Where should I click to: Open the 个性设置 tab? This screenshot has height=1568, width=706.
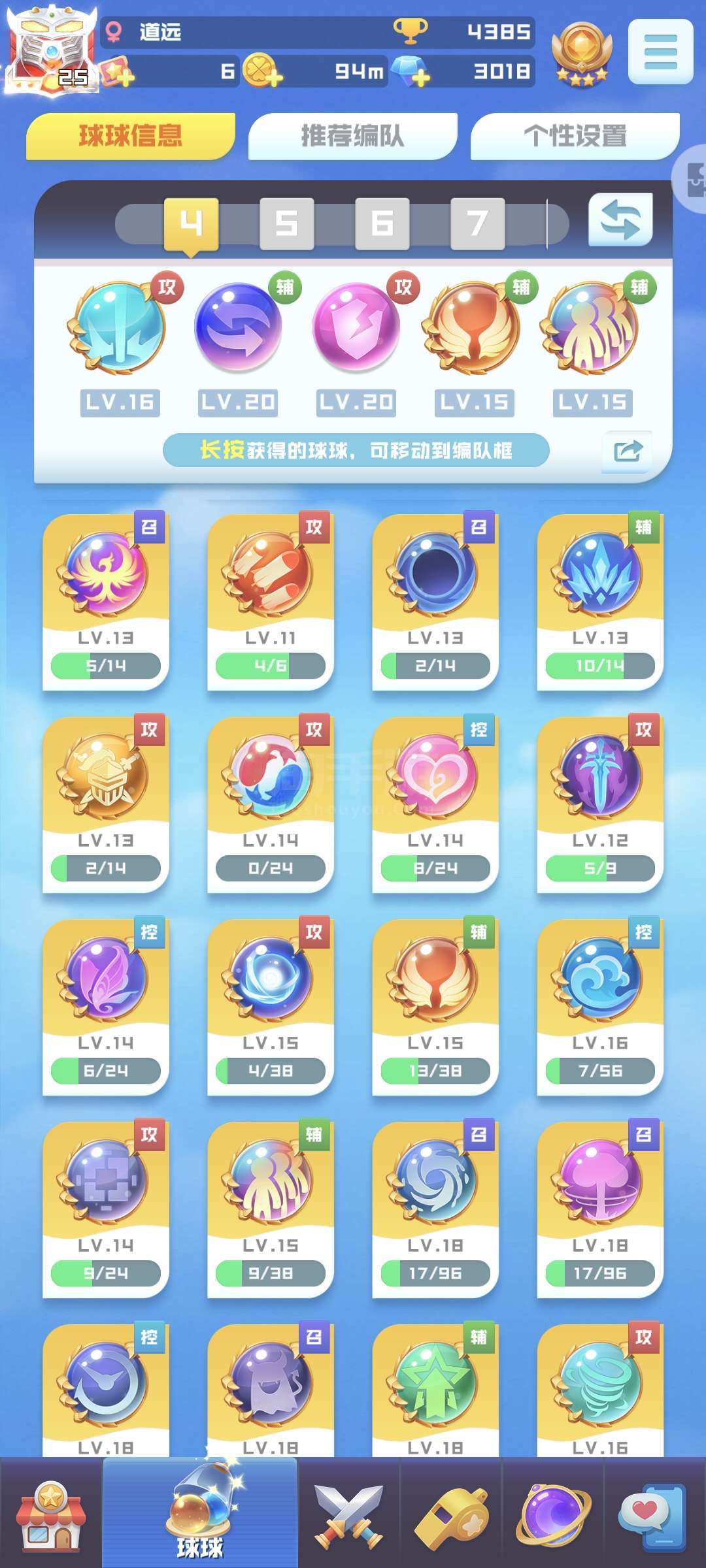(x=575, y=136)
